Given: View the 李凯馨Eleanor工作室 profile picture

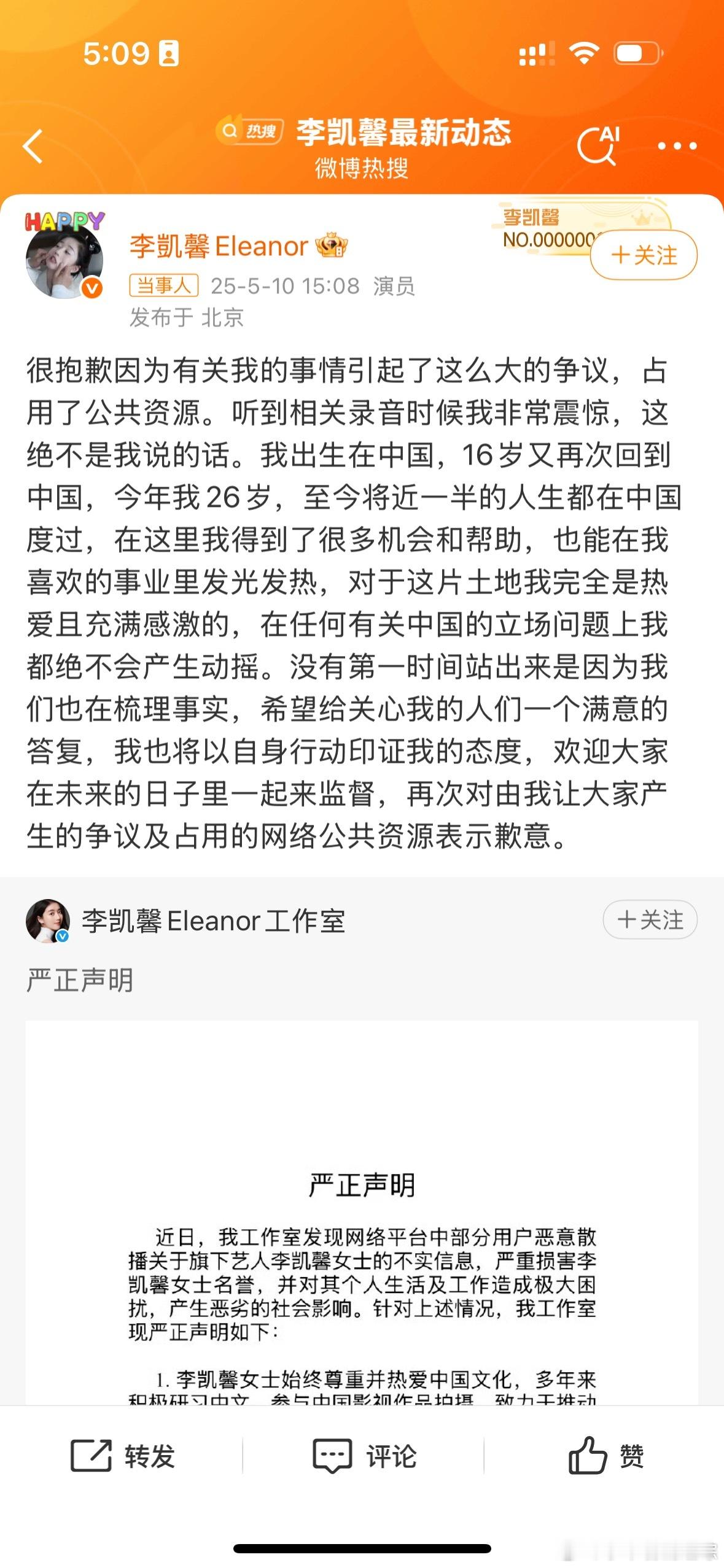Looking at the screenshot, I should 47,920.
